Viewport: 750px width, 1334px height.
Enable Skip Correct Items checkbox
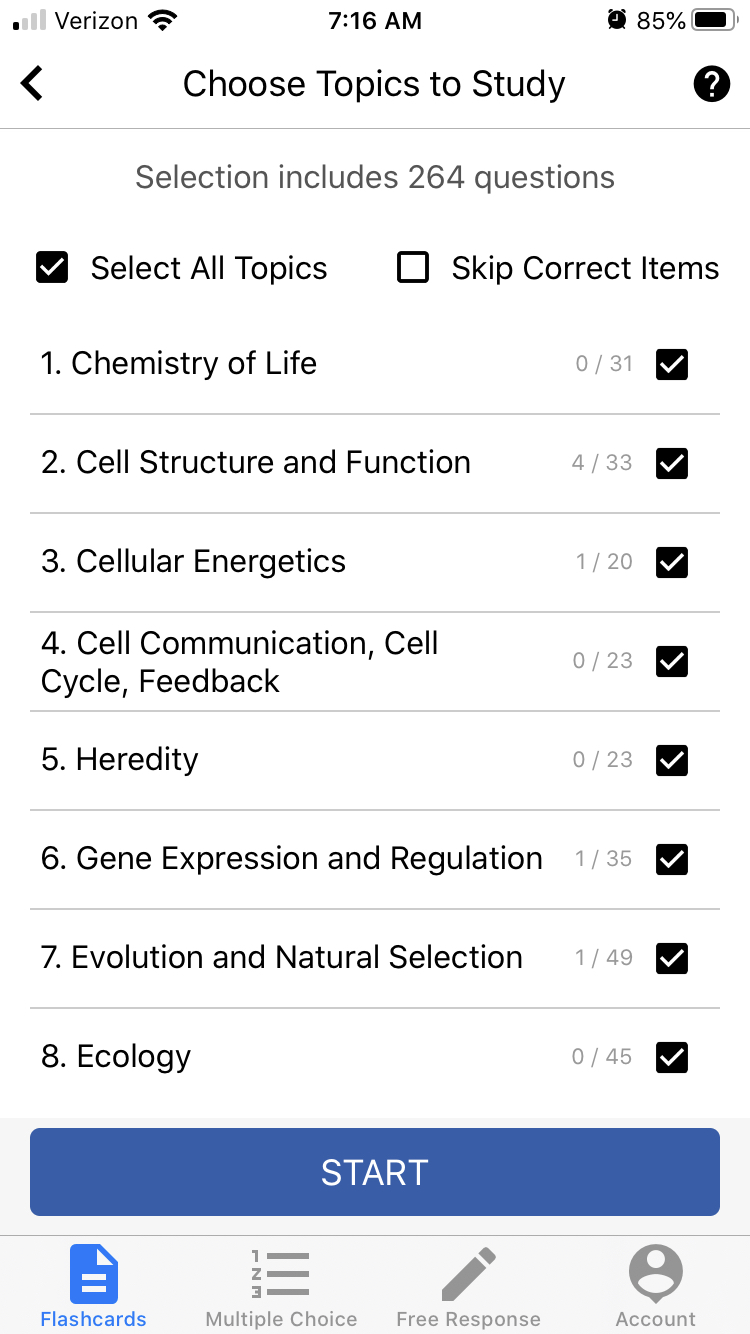coord(413,268)
